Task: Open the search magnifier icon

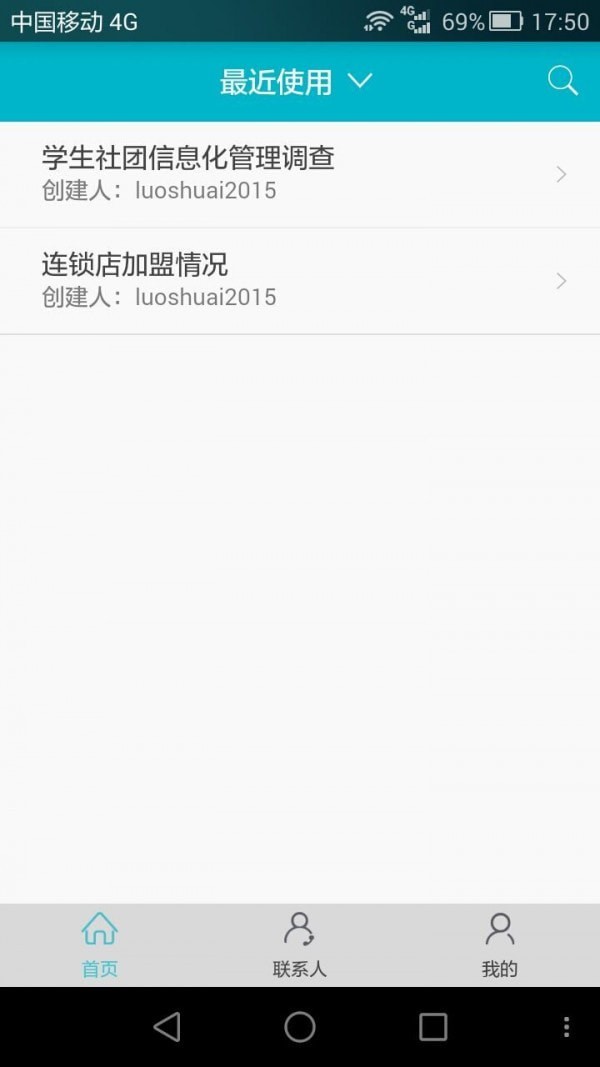Action: pos(563,82)
